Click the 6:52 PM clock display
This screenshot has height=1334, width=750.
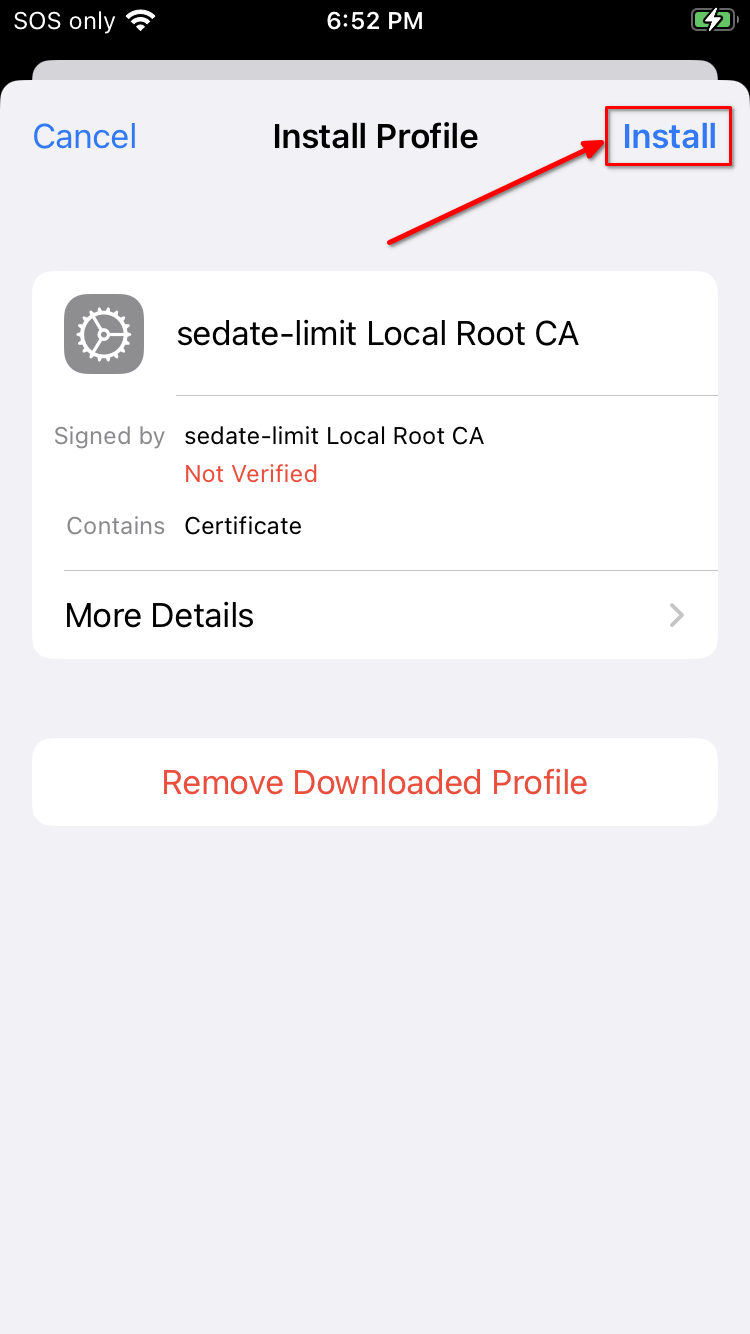[x=375, y=19]
